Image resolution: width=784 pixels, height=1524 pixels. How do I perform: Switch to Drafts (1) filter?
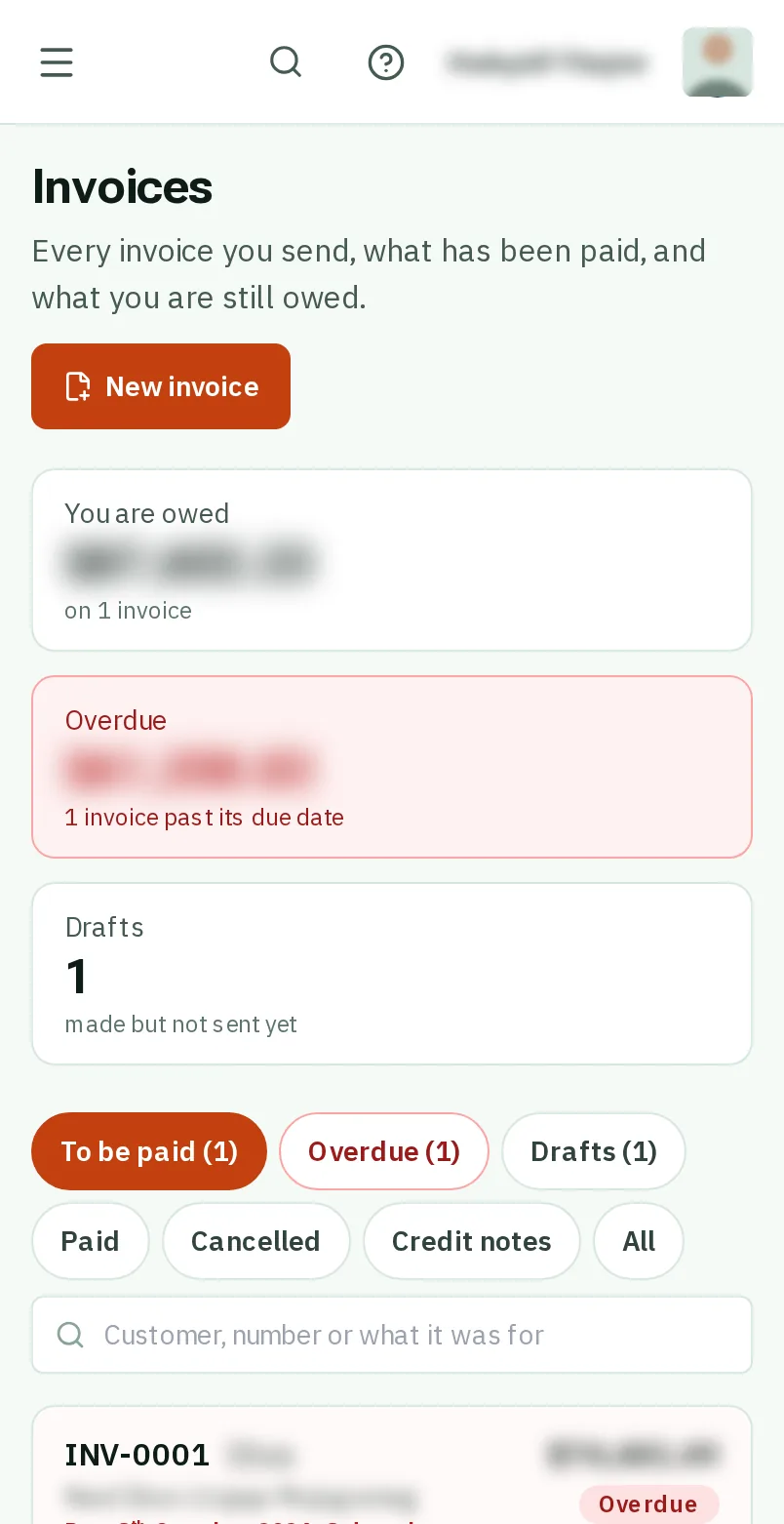pos(594,1151)
